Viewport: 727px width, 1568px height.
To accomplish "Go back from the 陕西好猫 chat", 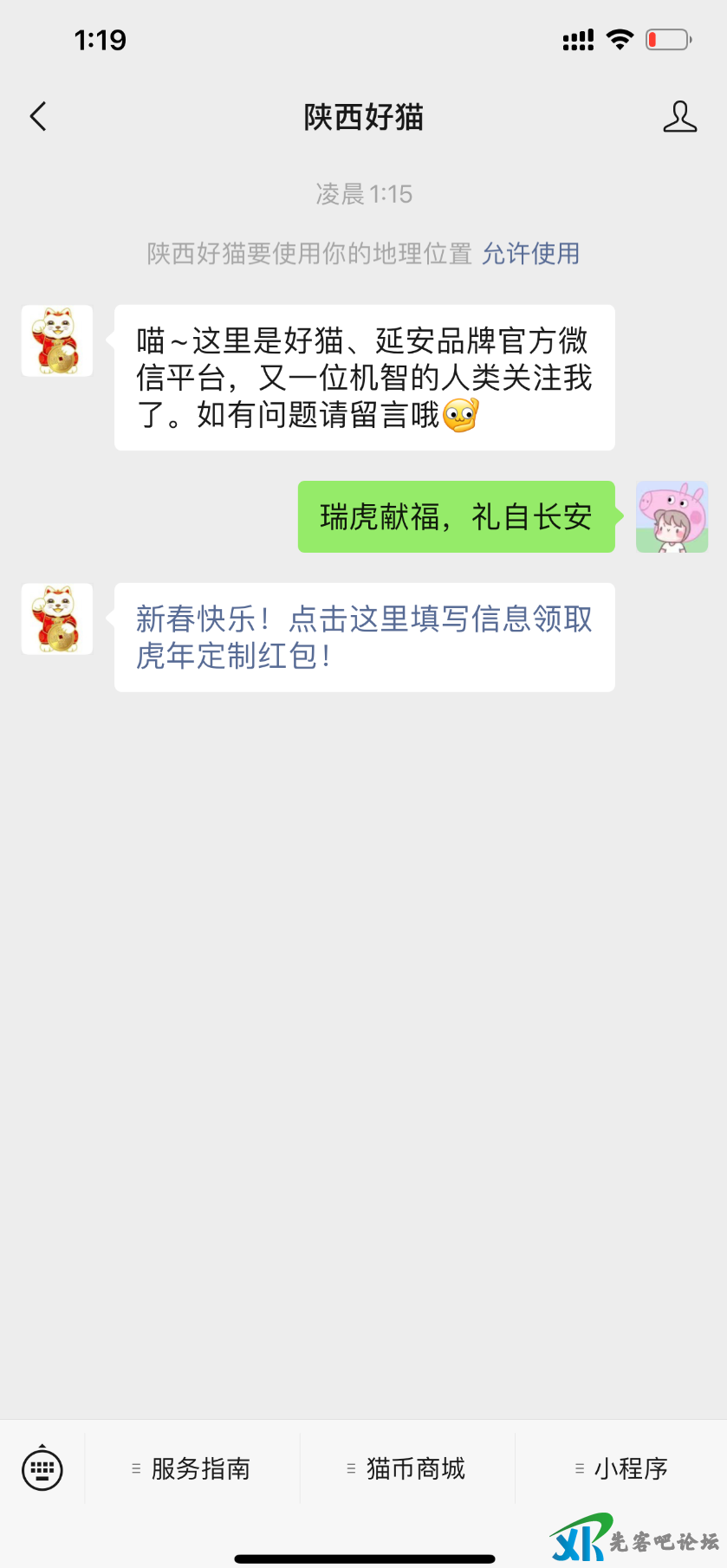I will [x=38, y=117].
